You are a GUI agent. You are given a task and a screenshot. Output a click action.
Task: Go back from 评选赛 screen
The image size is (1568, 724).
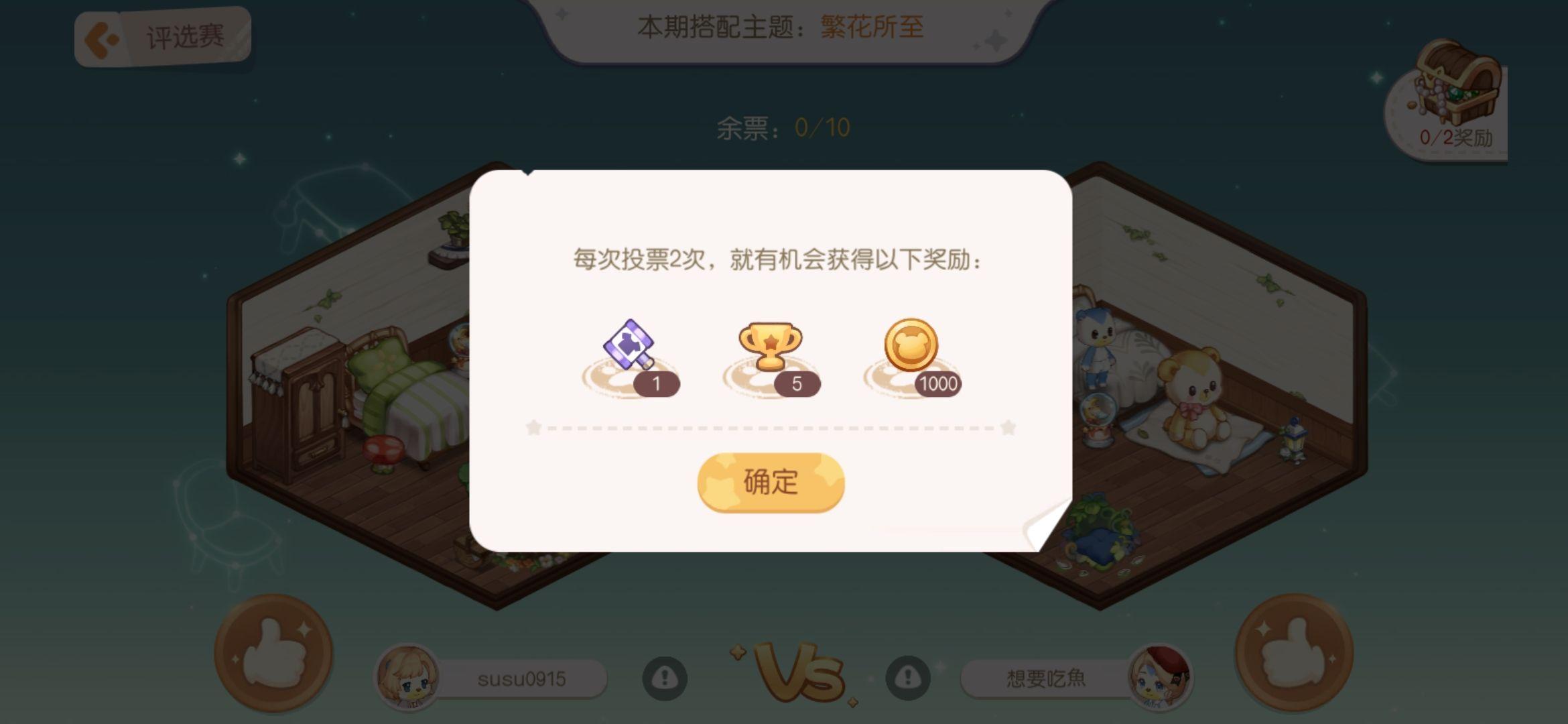(x=101, y=39)
